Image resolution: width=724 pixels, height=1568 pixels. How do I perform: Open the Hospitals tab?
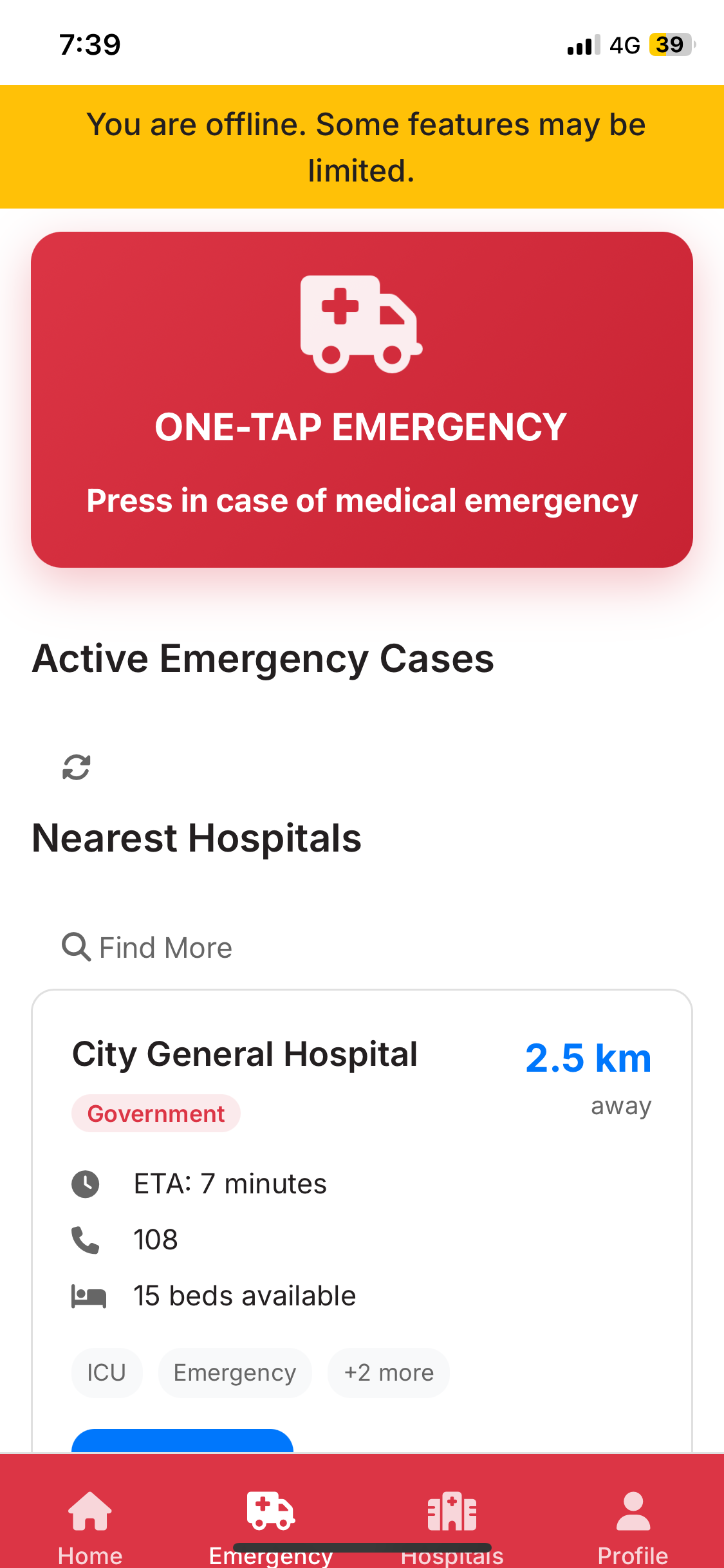coord(452,1524)
